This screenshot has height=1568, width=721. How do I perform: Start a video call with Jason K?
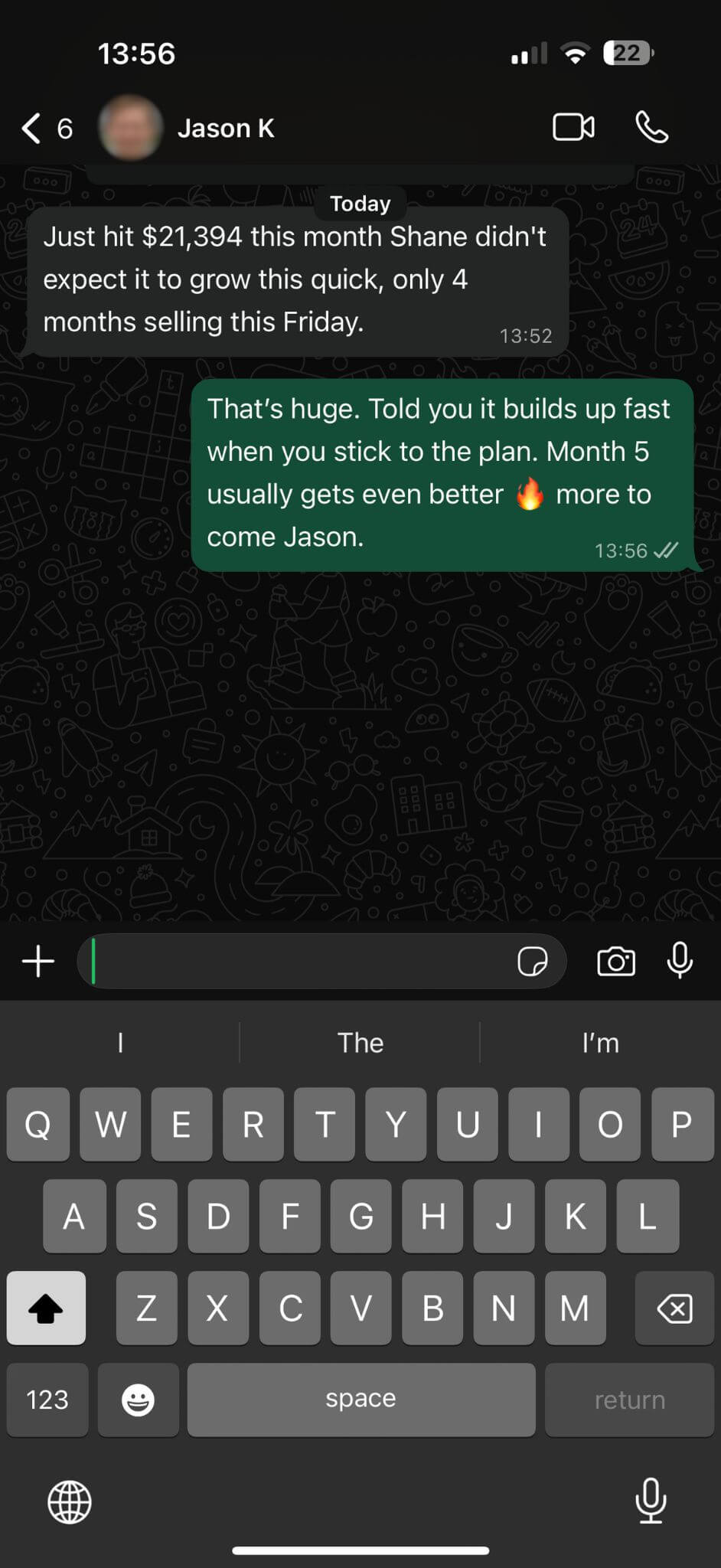coord(573,128)
